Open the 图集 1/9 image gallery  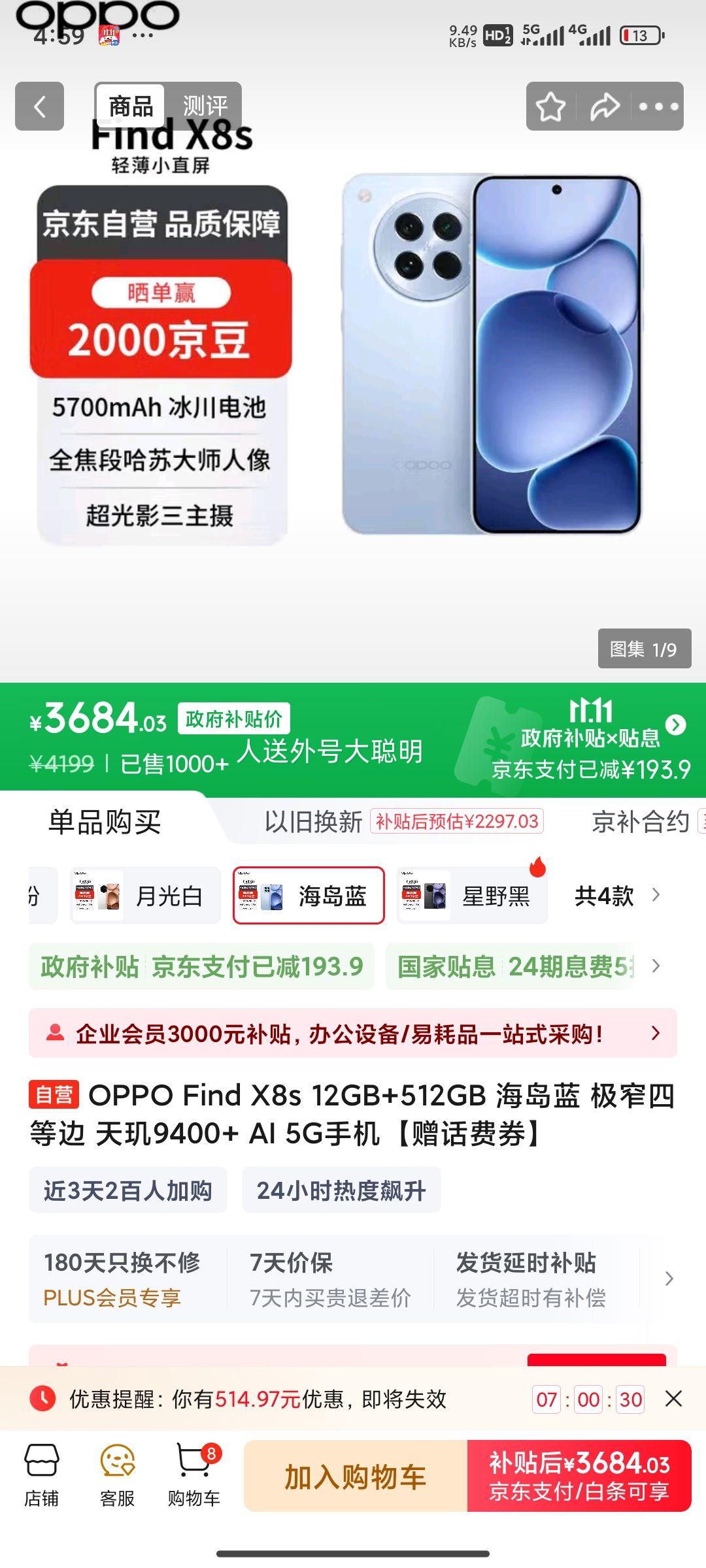[x=644, y=649]
